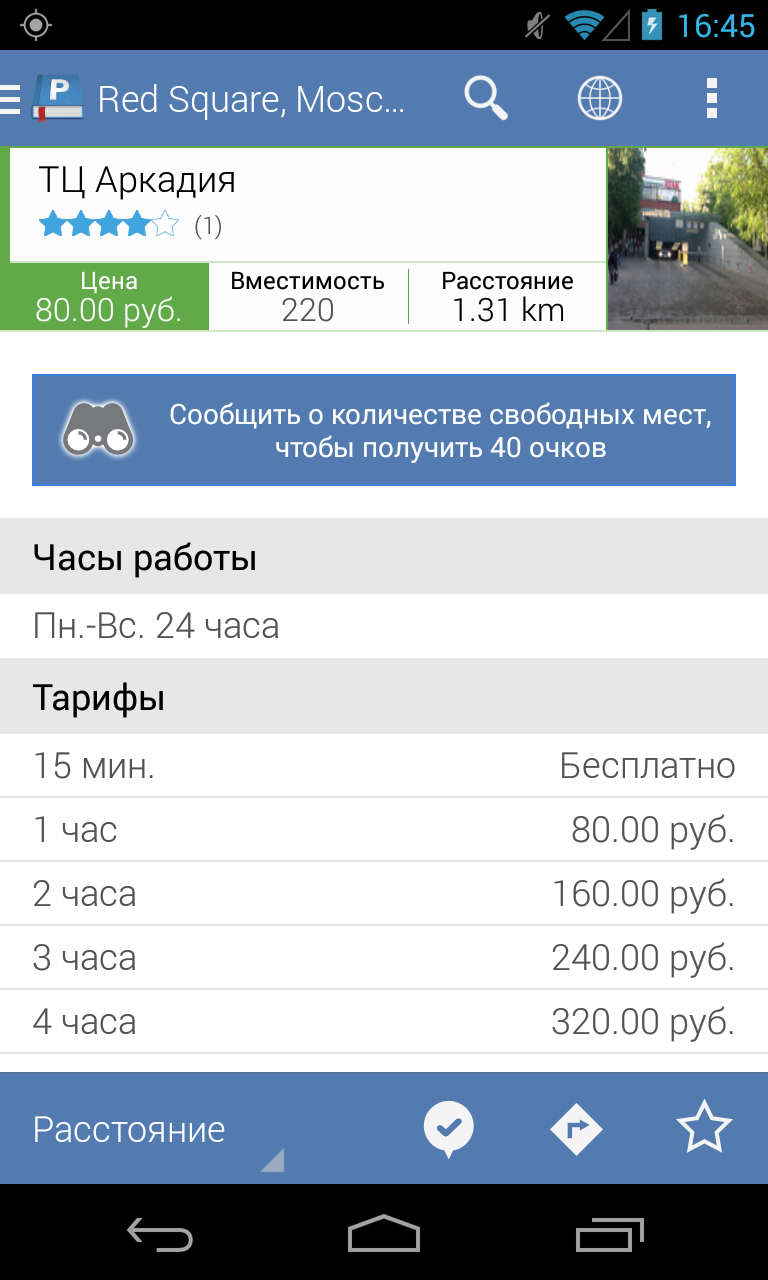Report free spaces to earn 40 points
Image resolution: width=768 pixels, height=1280 pixels.
(384, 430)
